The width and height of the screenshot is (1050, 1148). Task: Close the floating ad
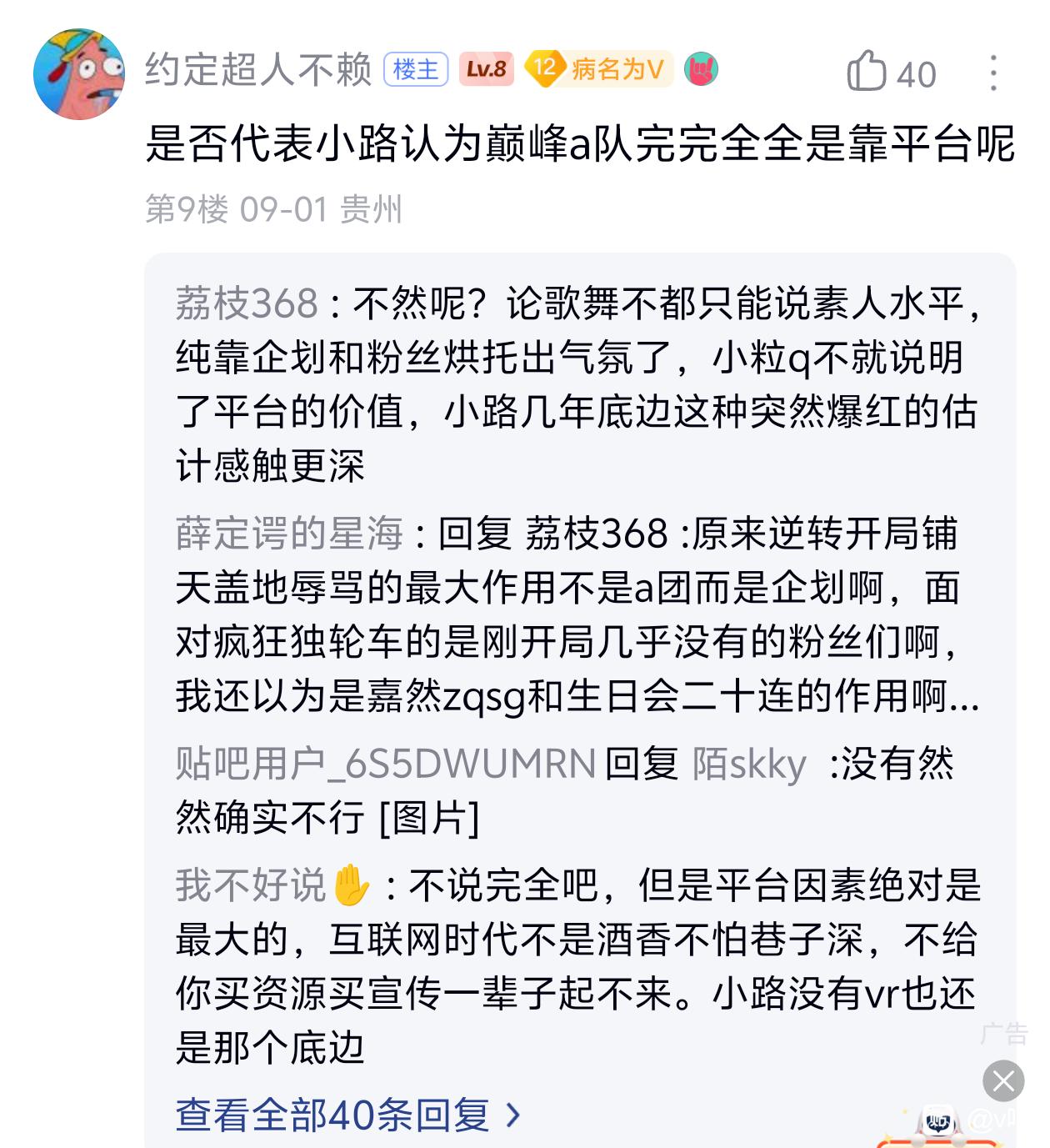tap(1003, 1081)
